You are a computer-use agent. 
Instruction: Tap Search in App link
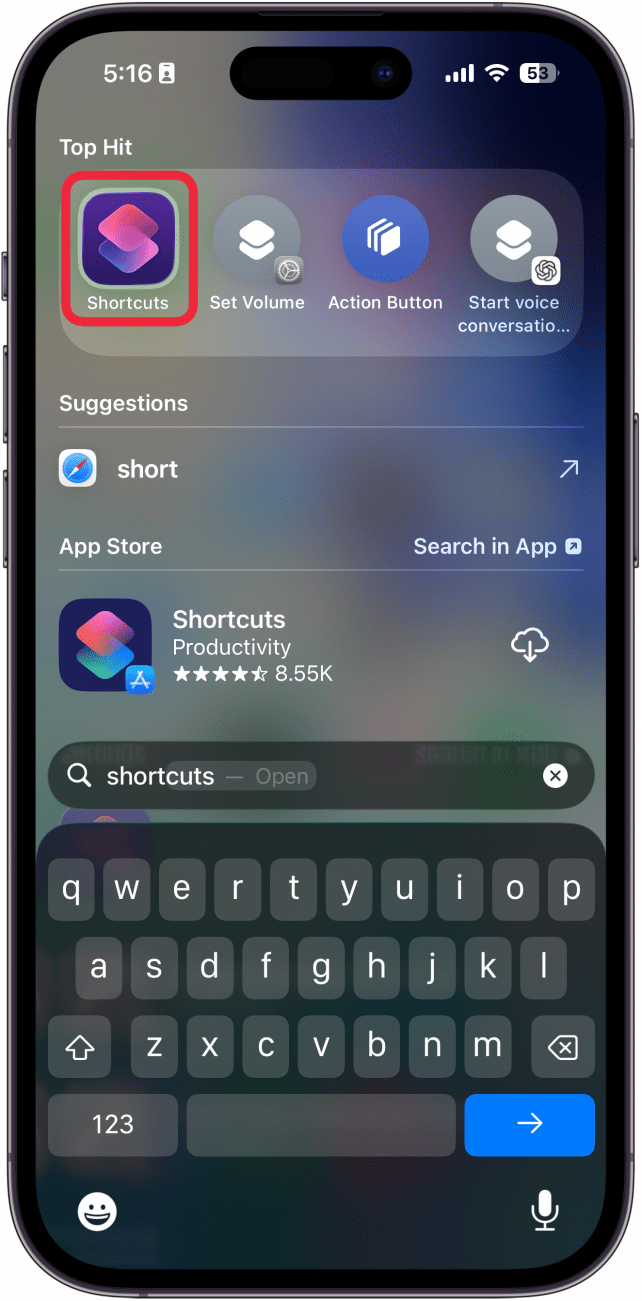tap(497, 546)
